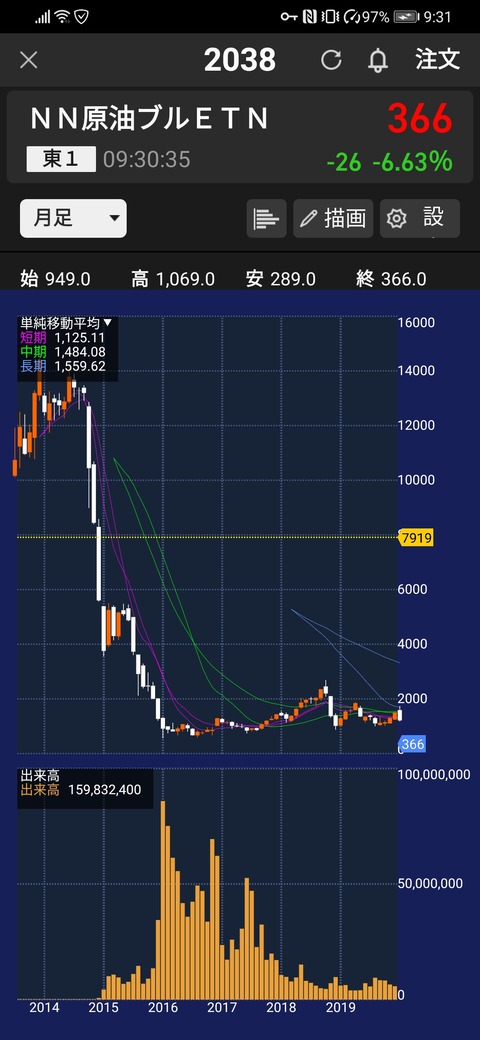Open the chart settings gear

[420, 218]
